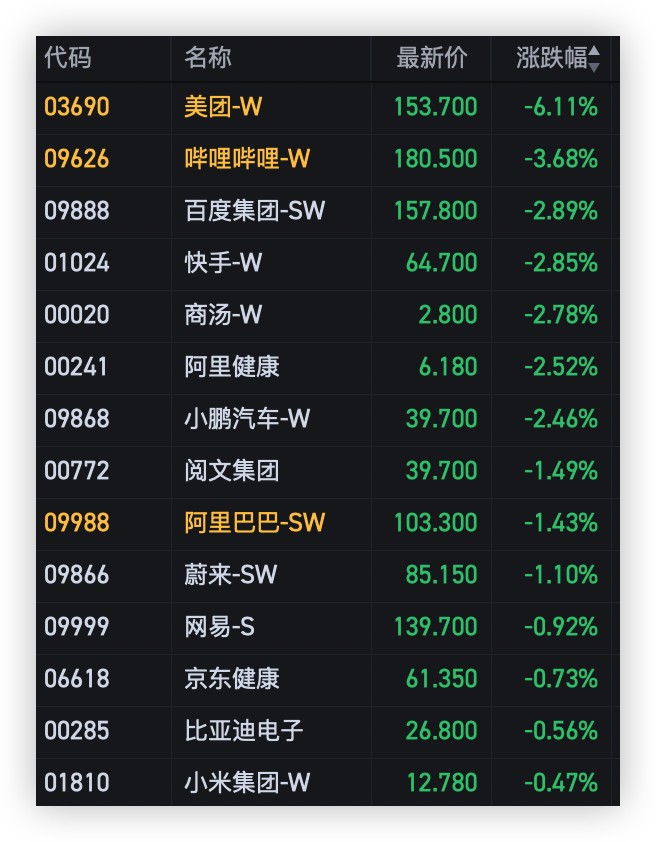Viewport: 656px width, 842px height.
Task: View 百度集团-SW quote
Action: point(254,211)
